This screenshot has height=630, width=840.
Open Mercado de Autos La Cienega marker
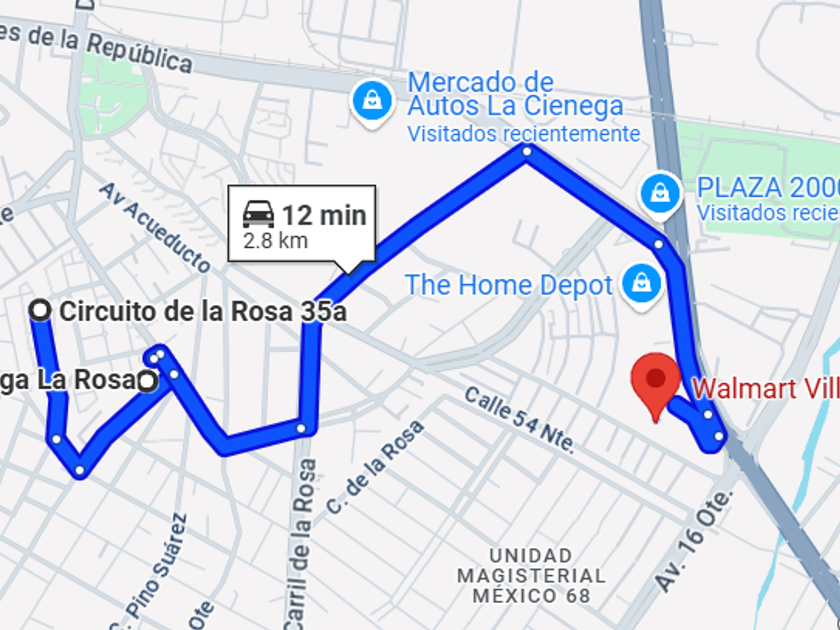coord(372,103)
